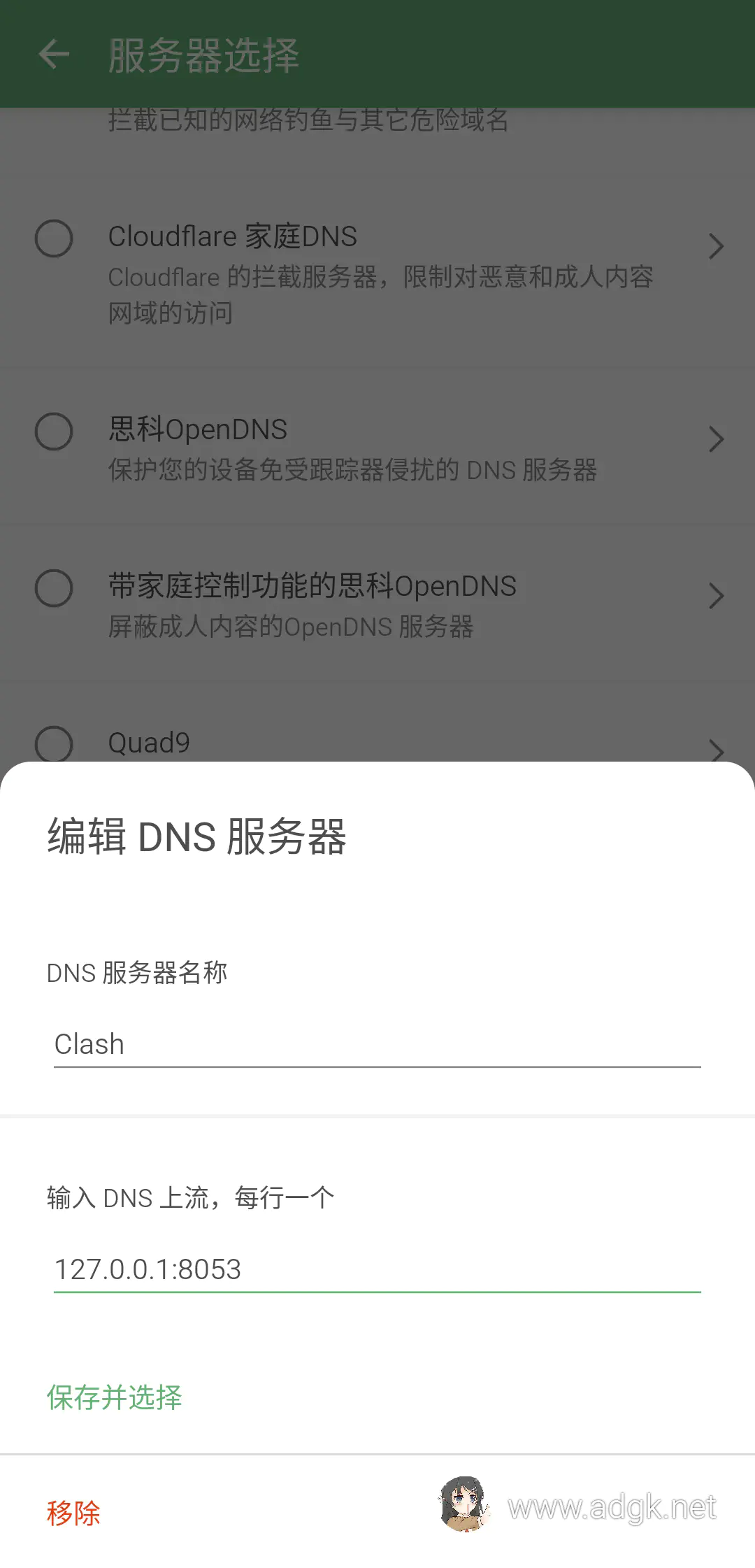Viewport: 755px width, 1568px height.
Task: Click the 拦截已知的网络钓鱼 description text
Action: pyautogui.click(x=308, y=120)
